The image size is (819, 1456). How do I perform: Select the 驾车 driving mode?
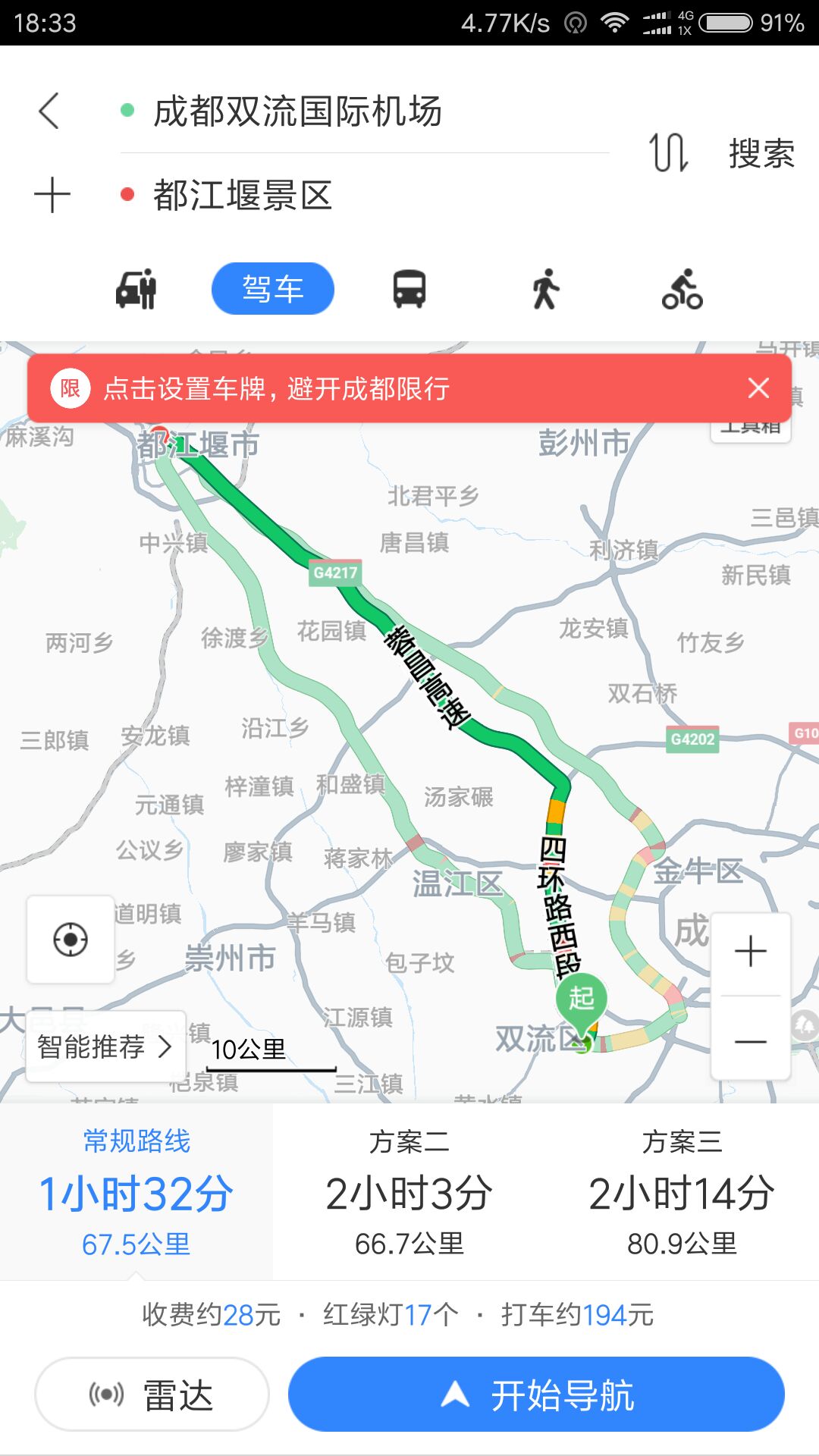pyautogui.click(x=273, y=289)
